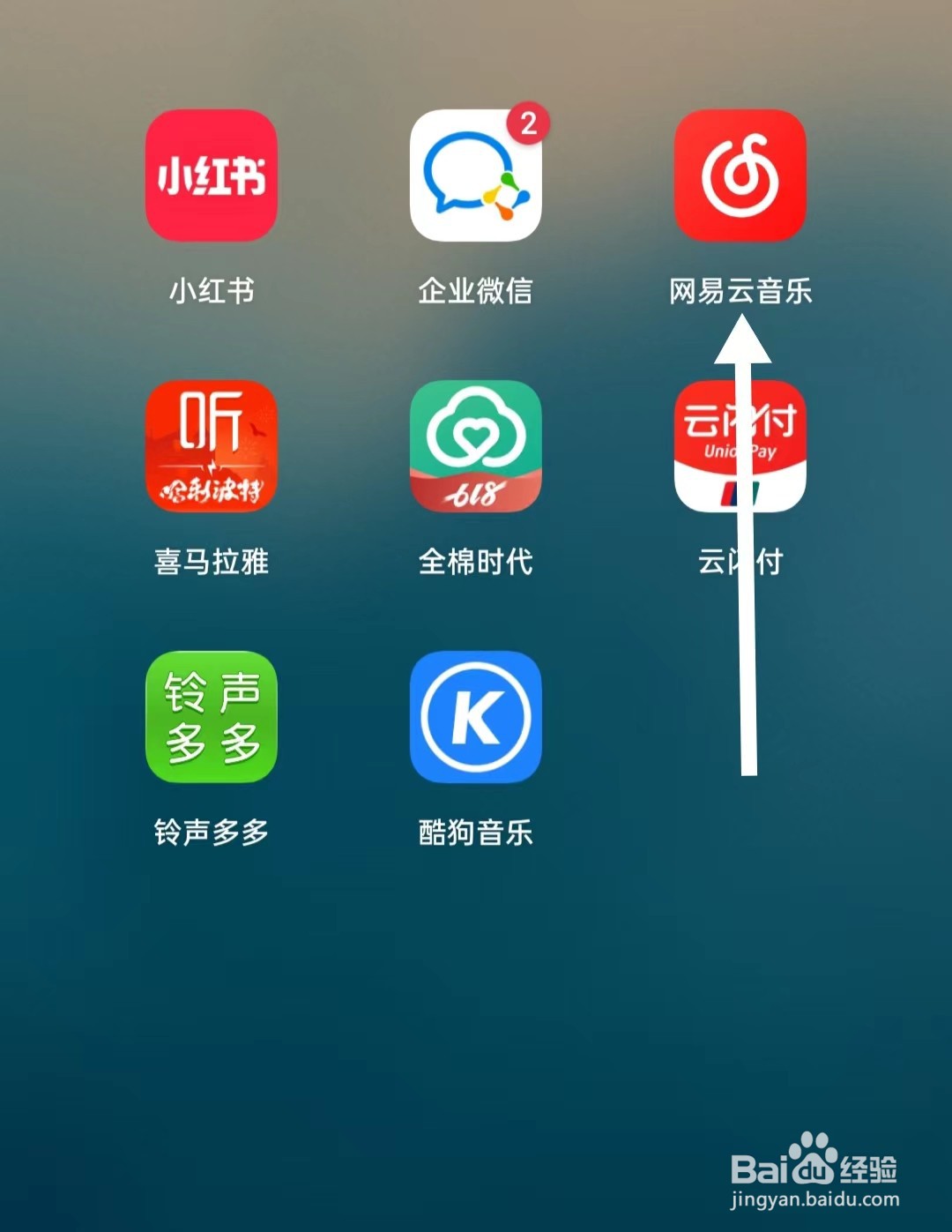This screenshot has height=1232, width=952.
Task: Open the 全棉时代 app
Action: click(x=476, y=448)
